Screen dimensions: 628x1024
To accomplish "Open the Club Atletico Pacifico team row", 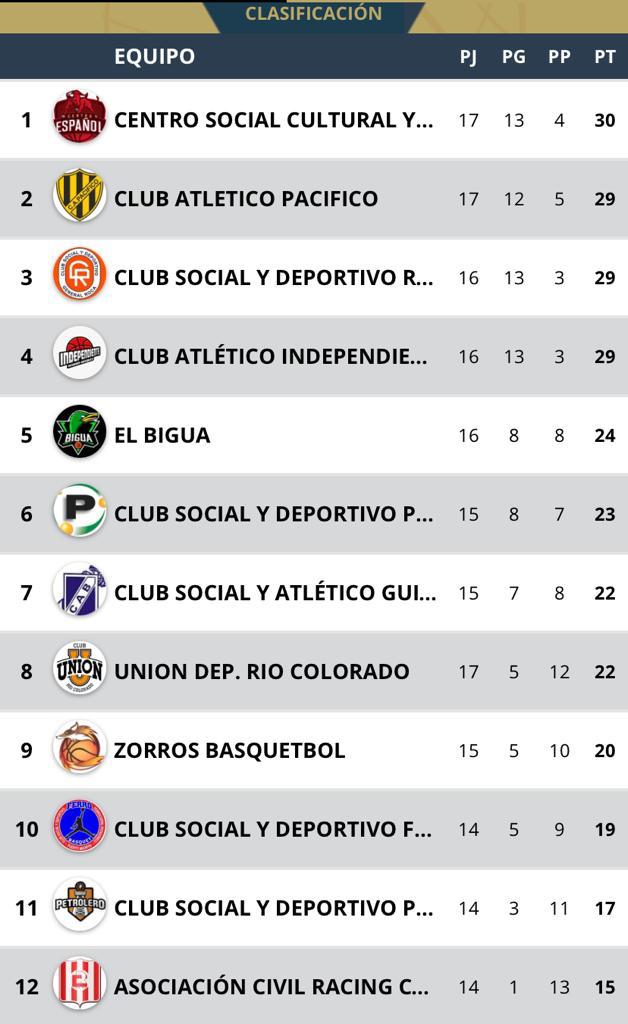I will 246,198.
